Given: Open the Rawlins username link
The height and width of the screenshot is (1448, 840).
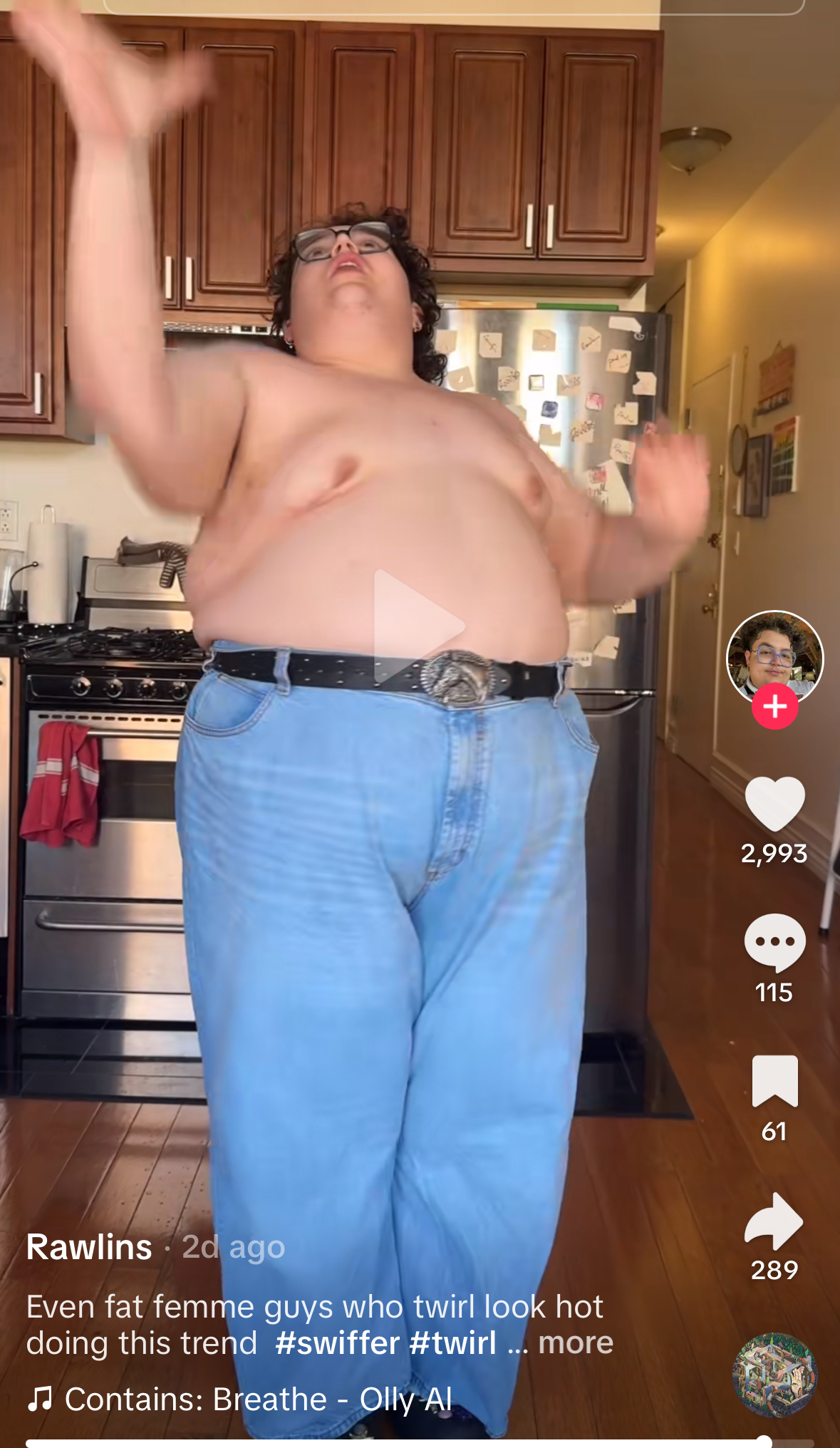Looking at the screenshot, I should [x=89, y=1247].
